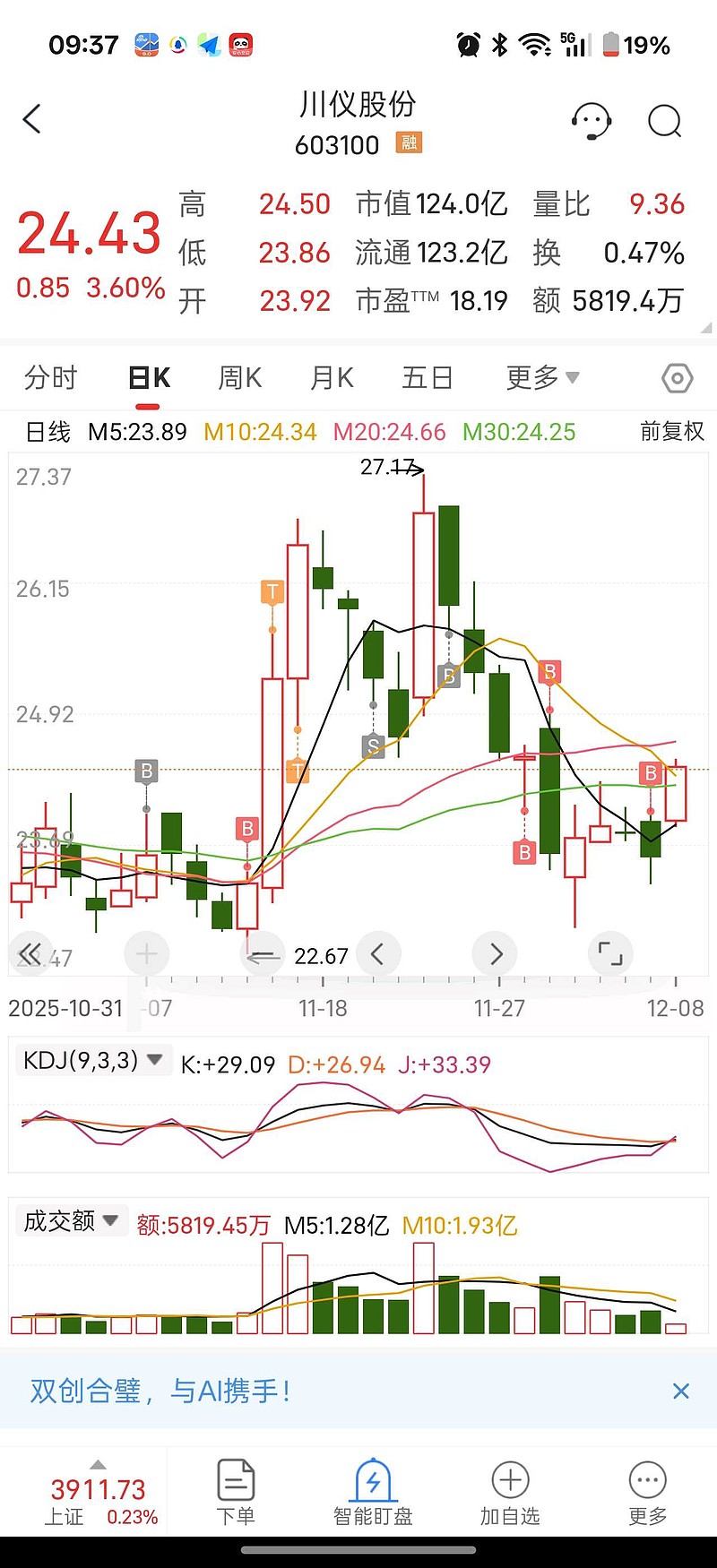Open the customer service assistant icon

pos(591,120)
